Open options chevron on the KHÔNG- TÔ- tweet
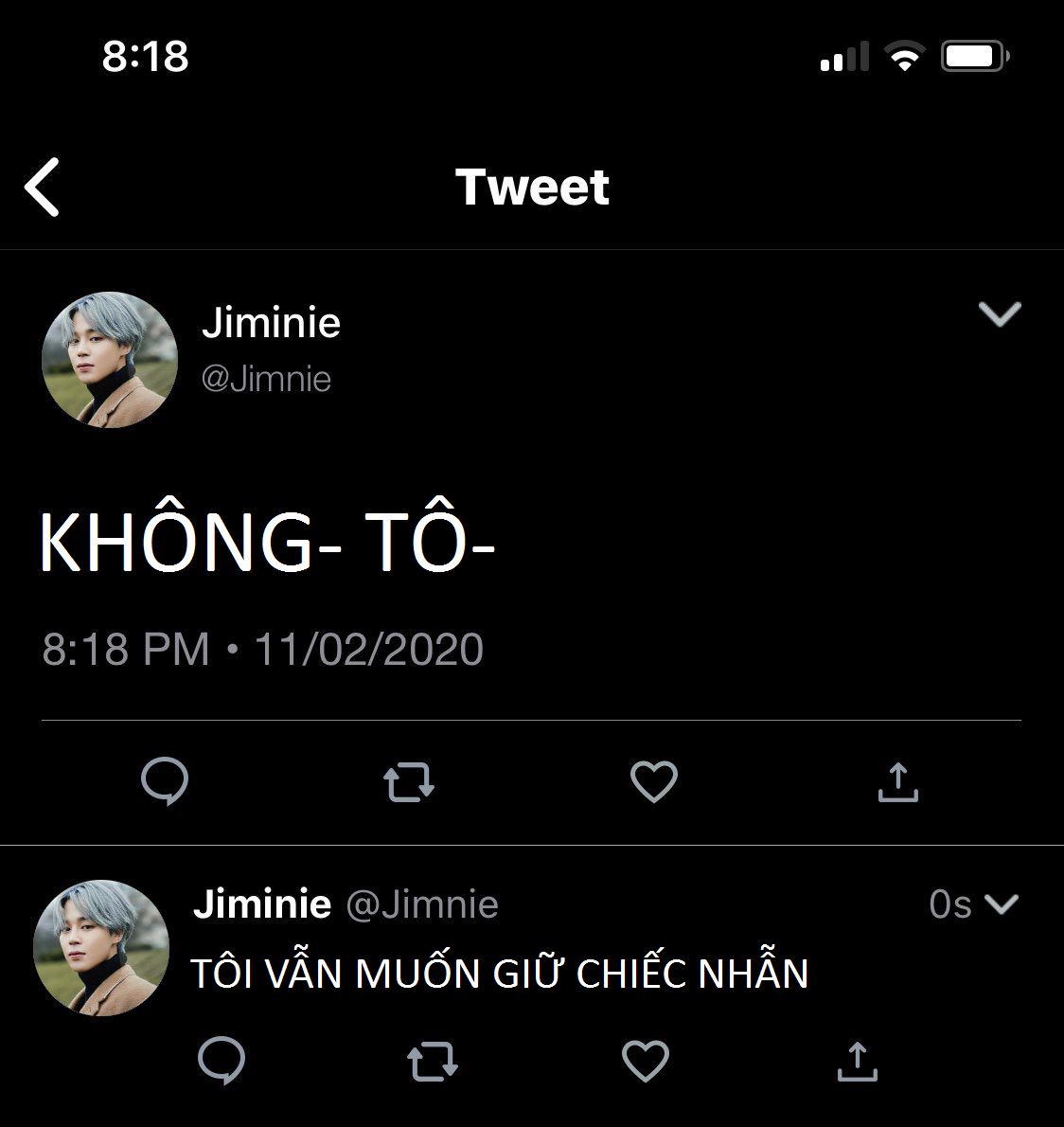Image resolution: width=1064 pixels, height=1127 pixels. [1000, 314]
